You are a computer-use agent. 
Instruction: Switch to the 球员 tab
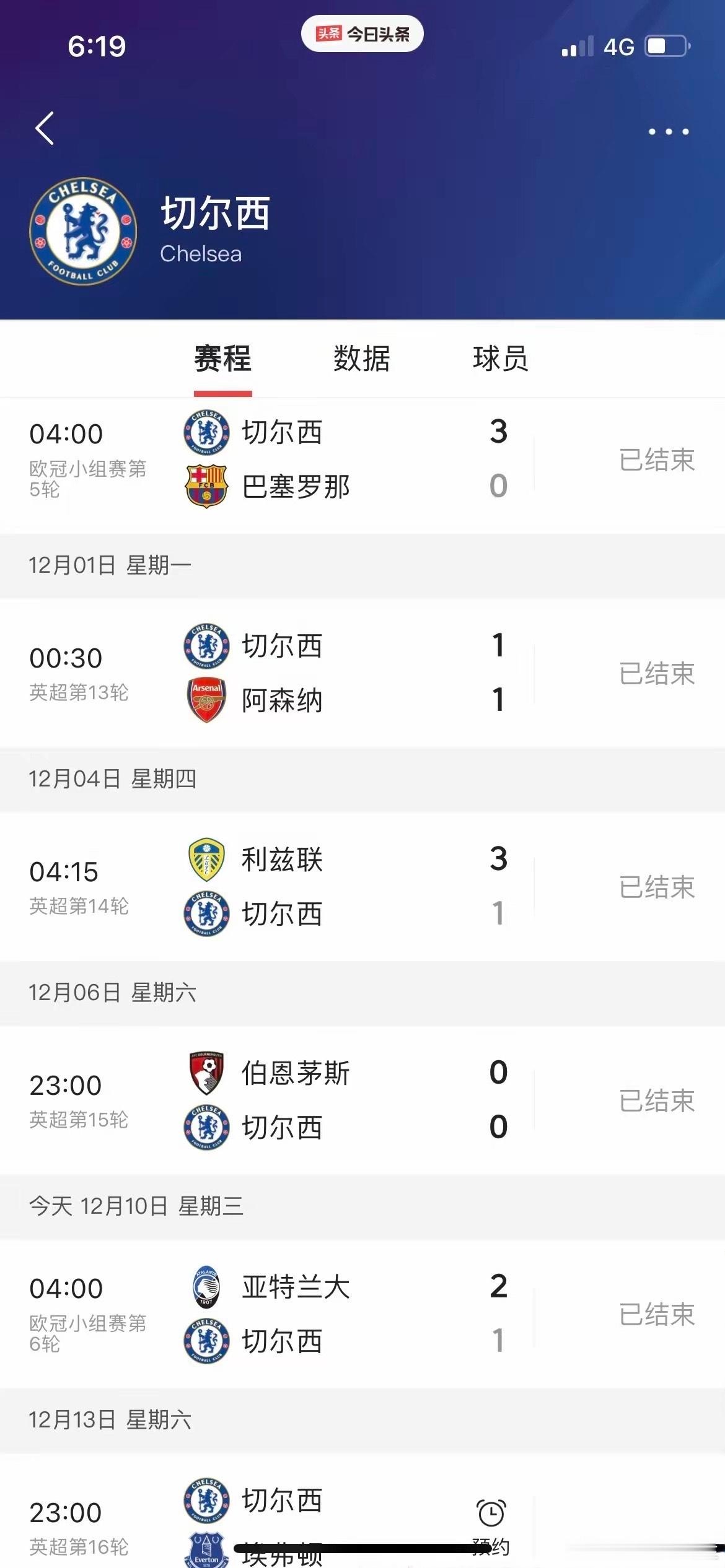501,359
